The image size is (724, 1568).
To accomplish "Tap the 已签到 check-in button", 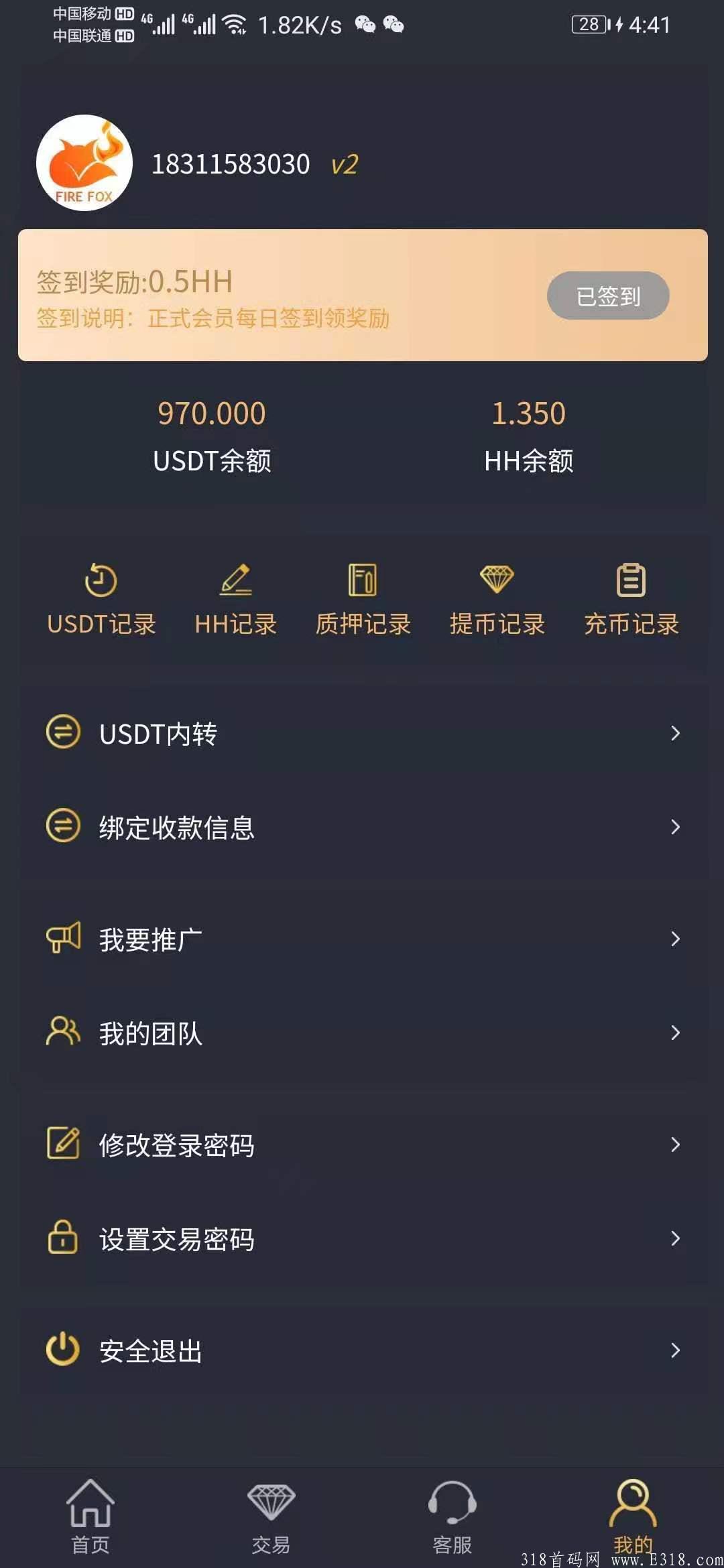I will [607, 296].
